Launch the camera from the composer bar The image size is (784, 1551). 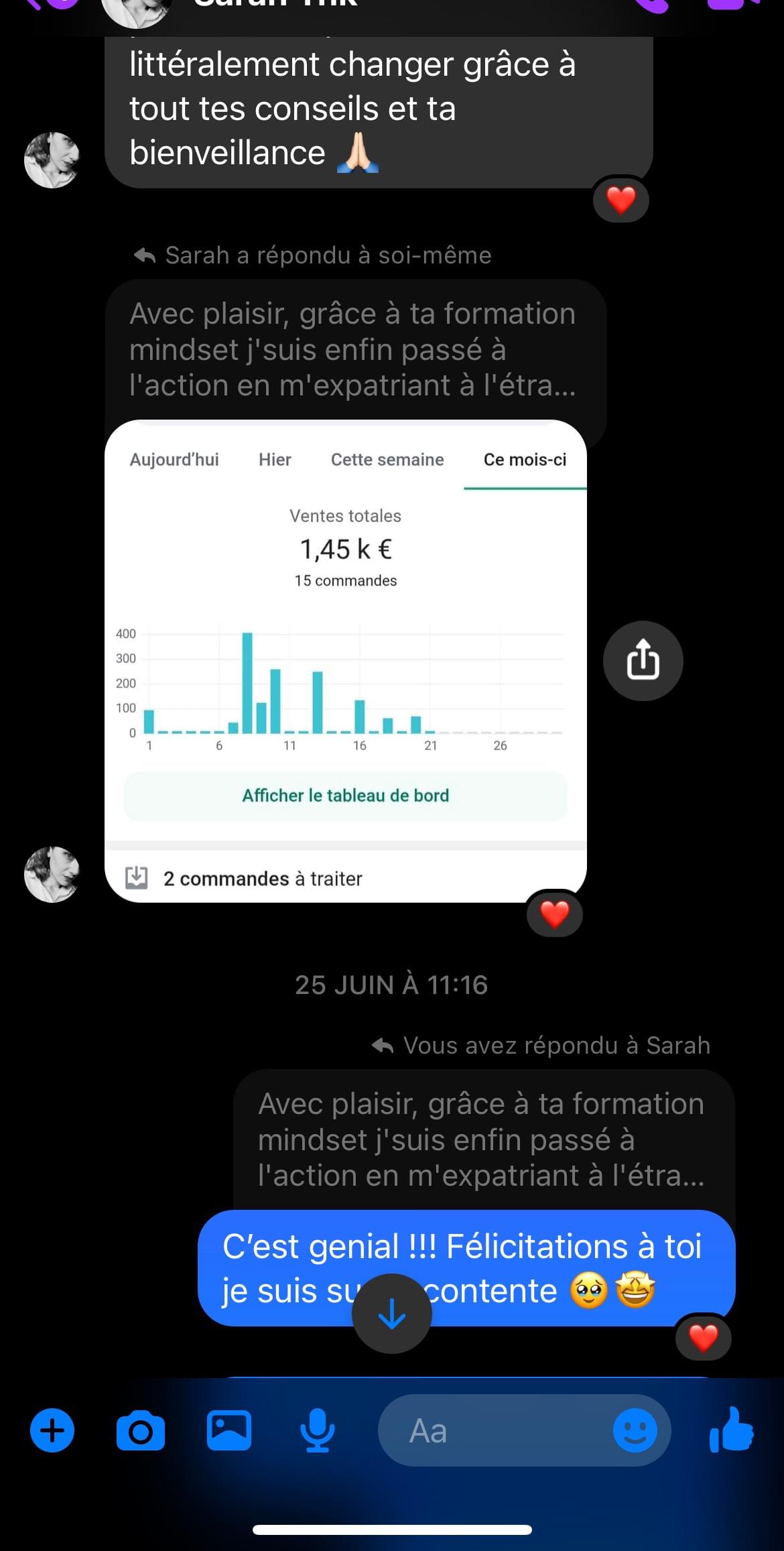[141, 1430]
